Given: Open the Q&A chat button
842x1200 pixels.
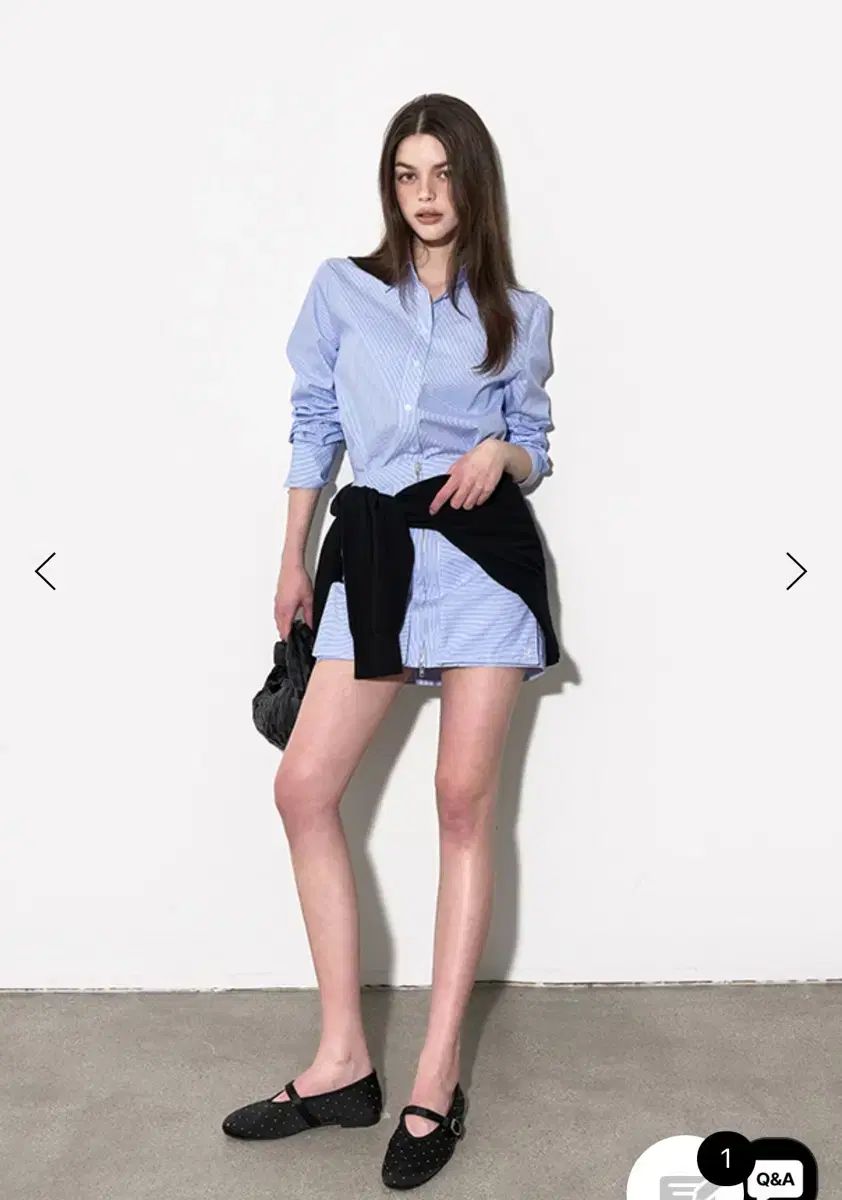Looking at the screenshot, I should [779, 1176].
